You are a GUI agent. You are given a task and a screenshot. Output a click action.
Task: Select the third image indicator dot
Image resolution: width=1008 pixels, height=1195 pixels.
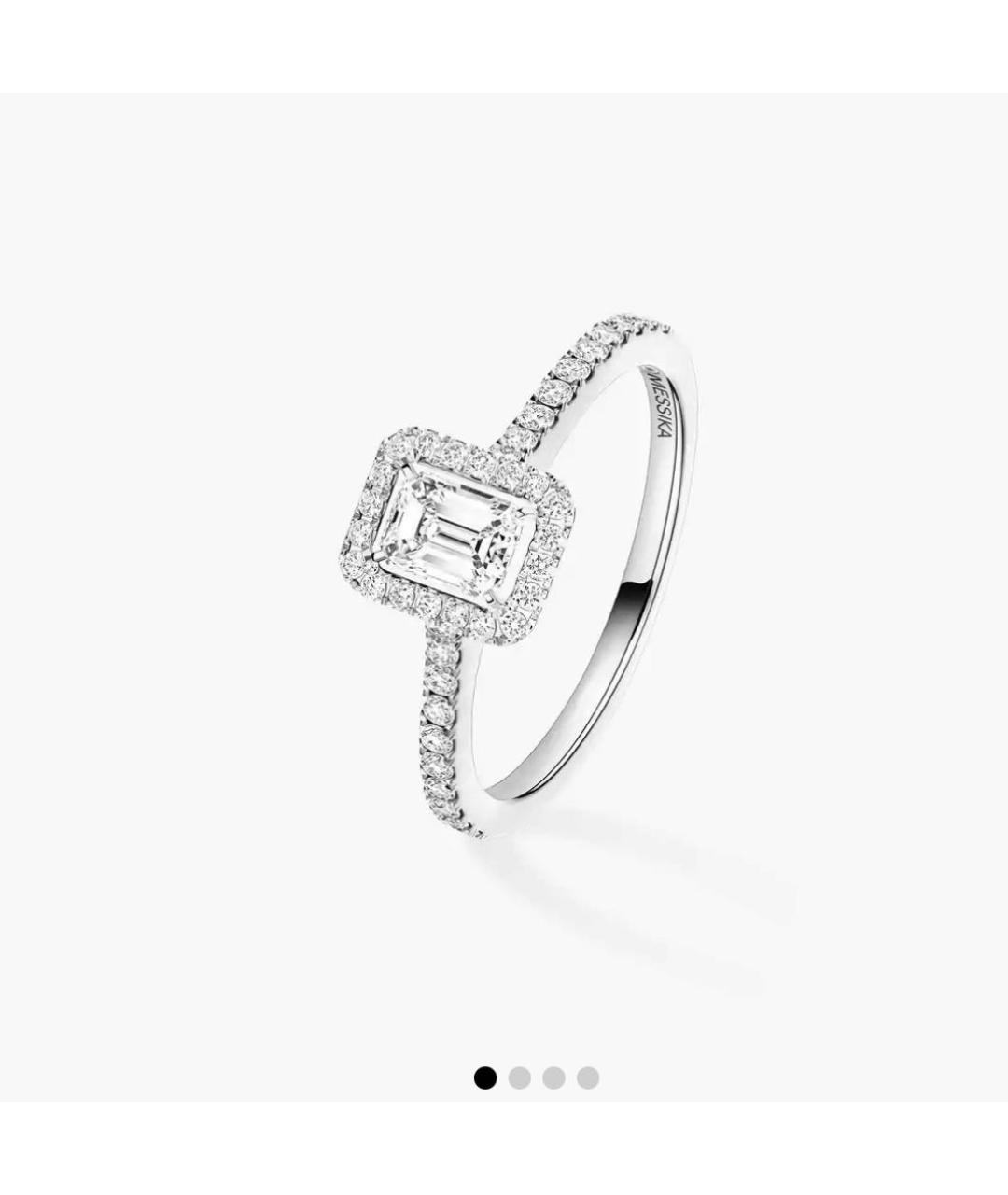tap(553, 1078)
